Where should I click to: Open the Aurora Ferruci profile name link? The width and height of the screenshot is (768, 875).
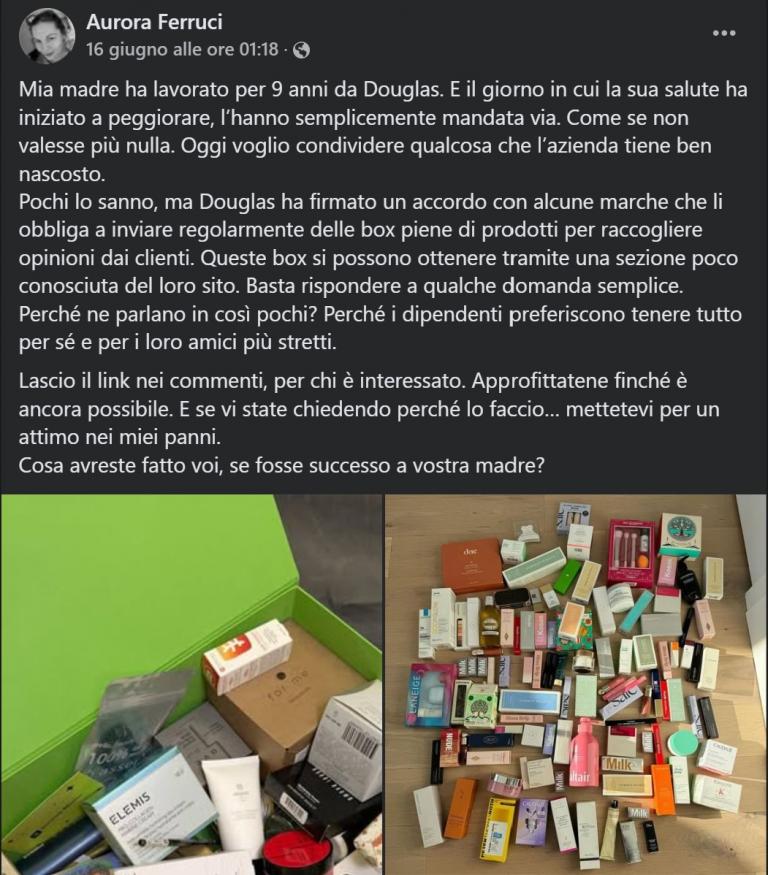pos(154,22)
